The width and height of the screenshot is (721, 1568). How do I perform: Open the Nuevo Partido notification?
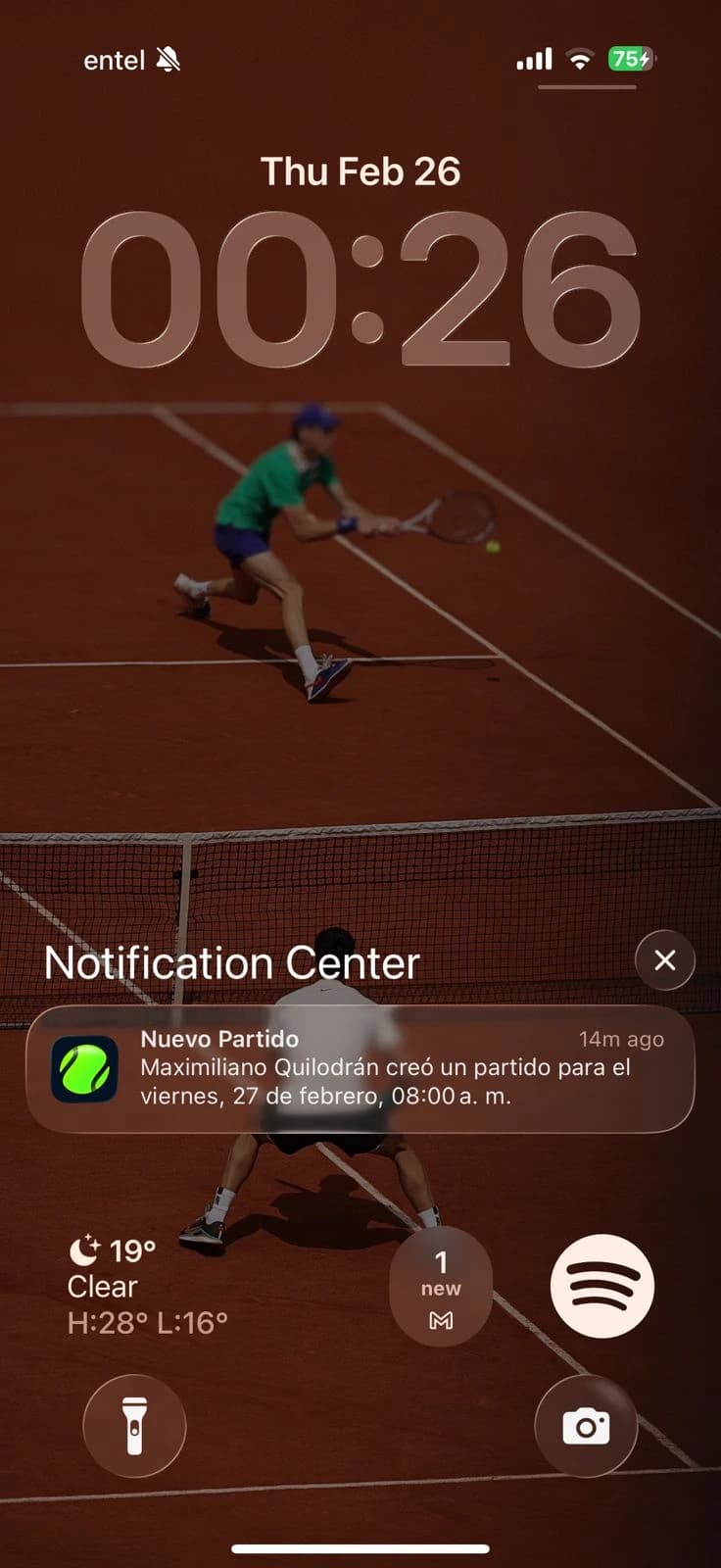(x=372, y=1068)
